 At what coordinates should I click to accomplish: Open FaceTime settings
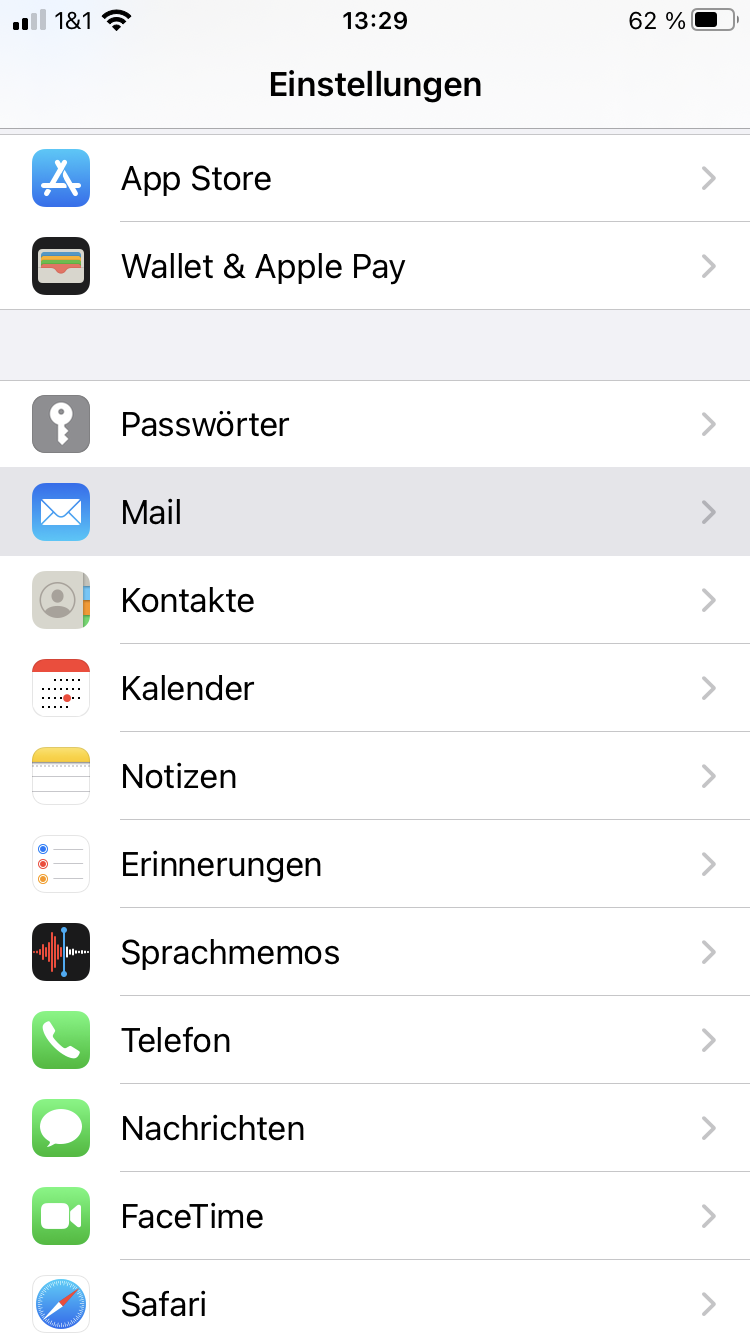click(375, 1216)
